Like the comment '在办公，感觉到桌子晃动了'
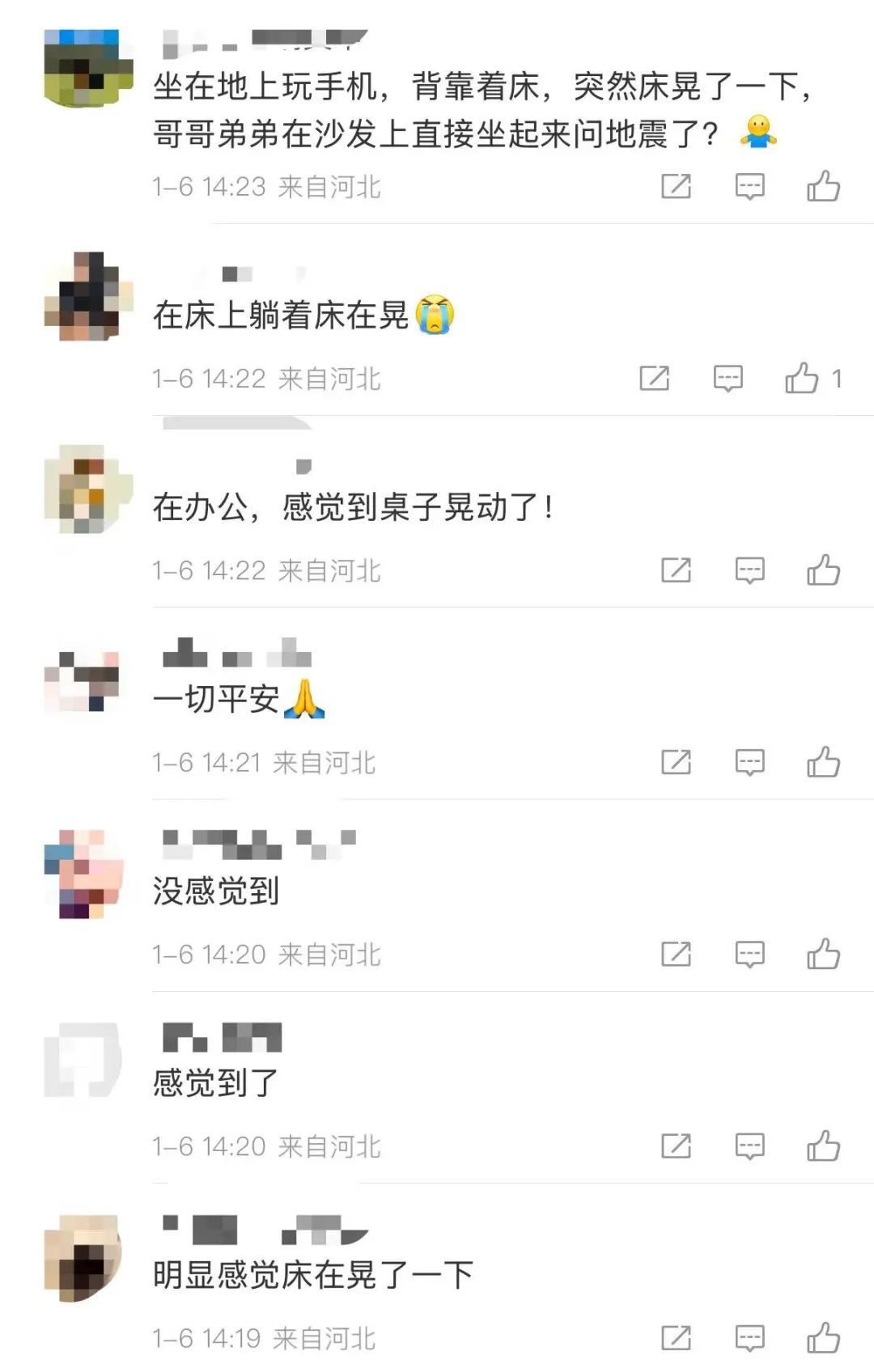 click(x=823, y=570)
